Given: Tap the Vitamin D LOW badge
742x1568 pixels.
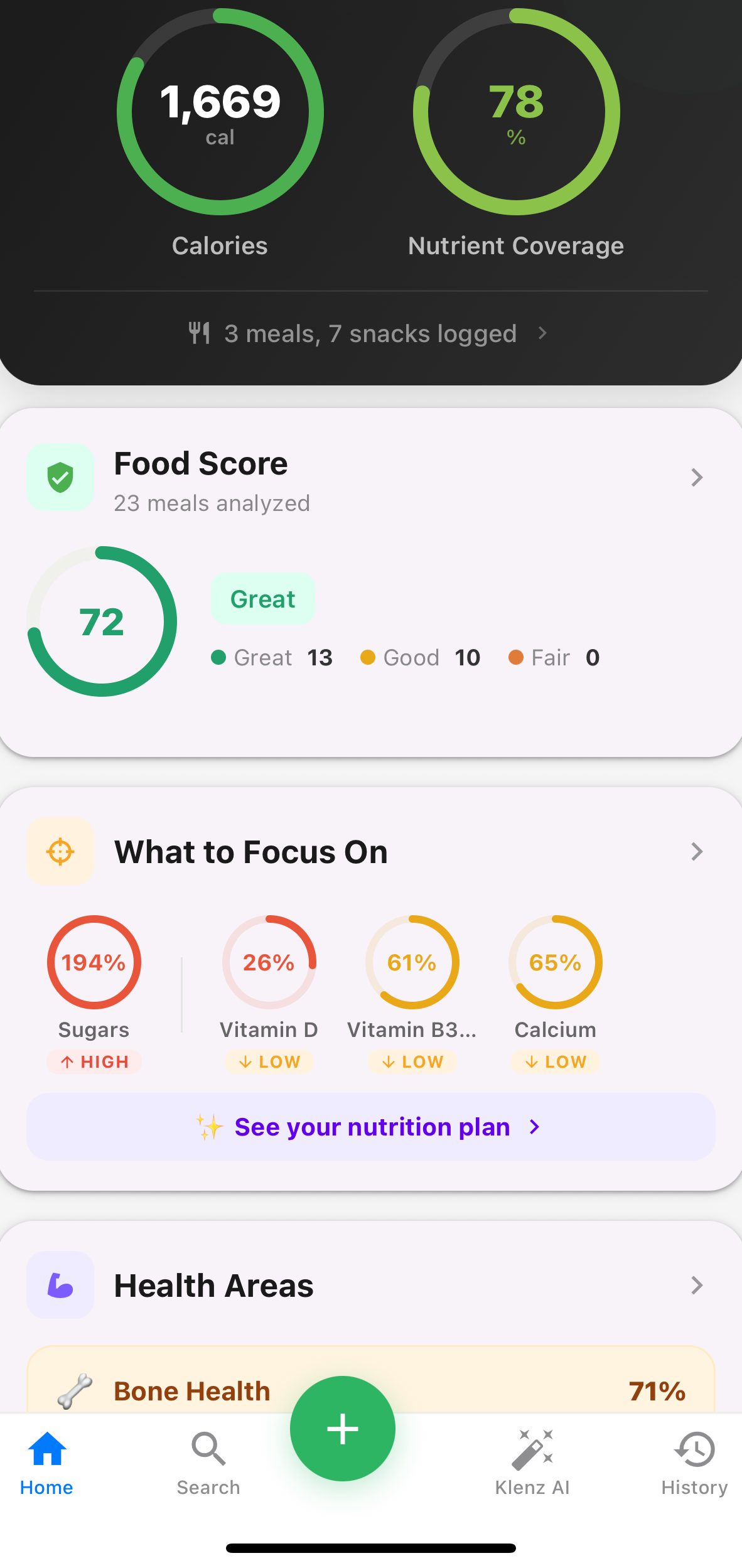Looking at the screenshot, I should coord(269,1061).
